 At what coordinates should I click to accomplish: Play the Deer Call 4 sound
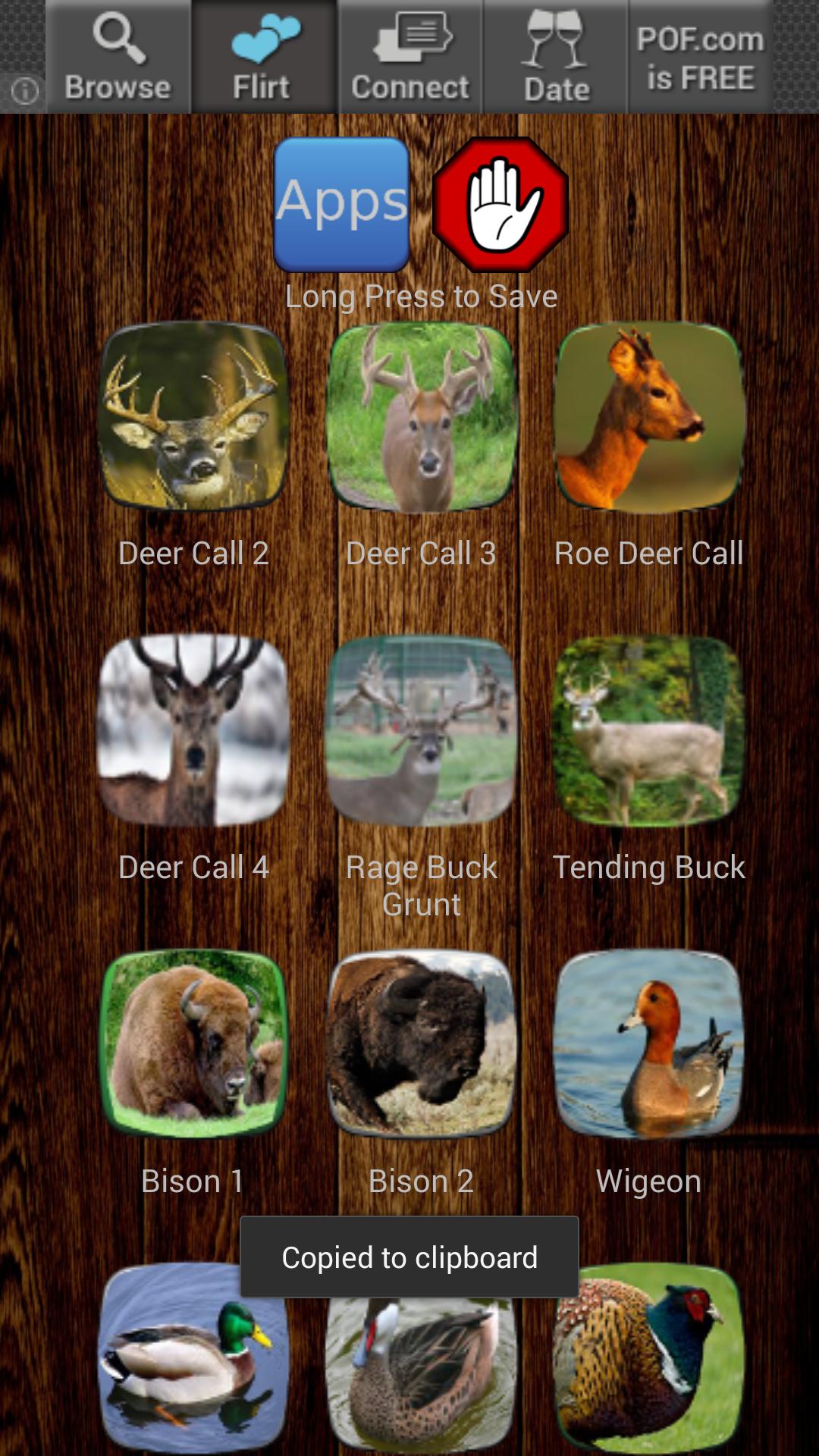[193, 730]
